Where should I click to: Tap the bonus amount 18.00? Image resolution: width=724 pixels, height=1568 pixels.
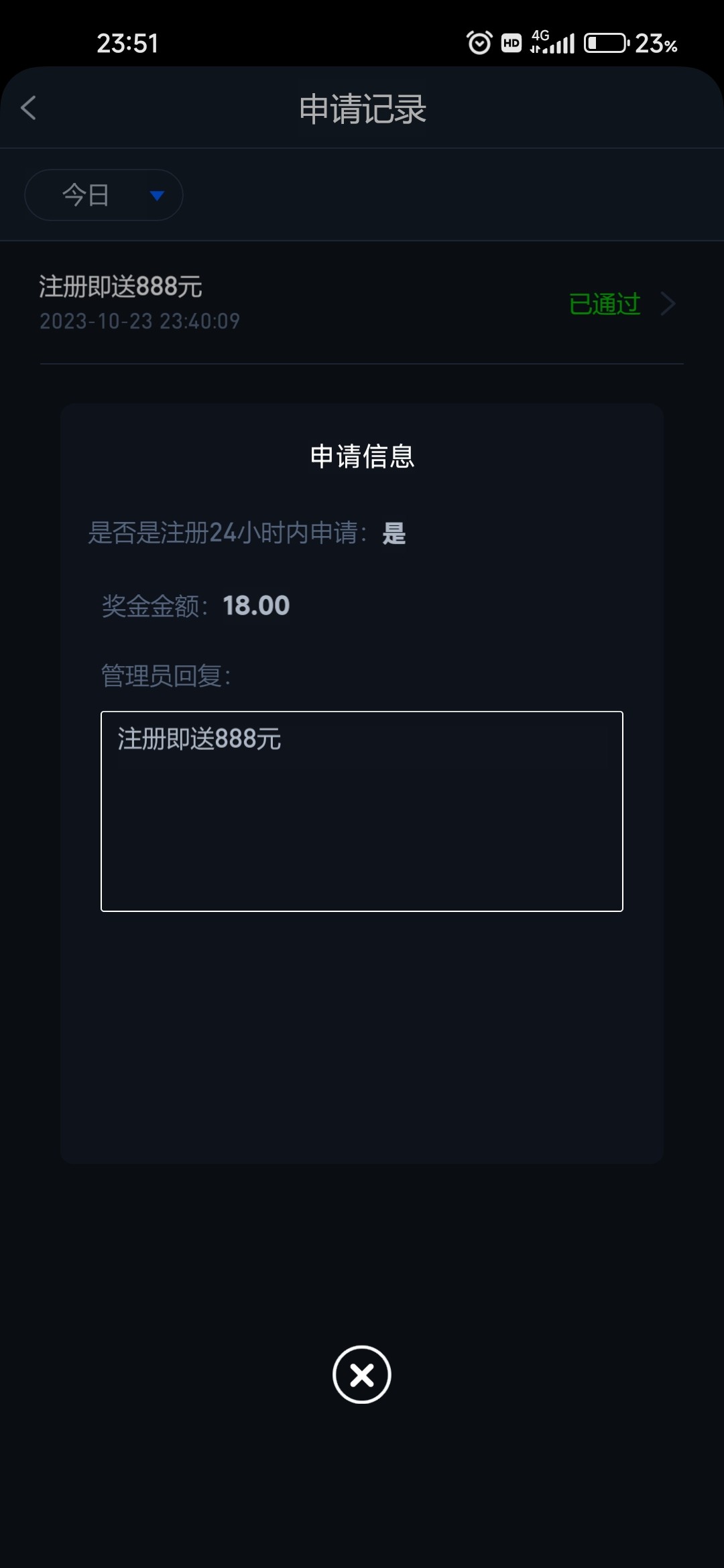[x=255, y=604]
